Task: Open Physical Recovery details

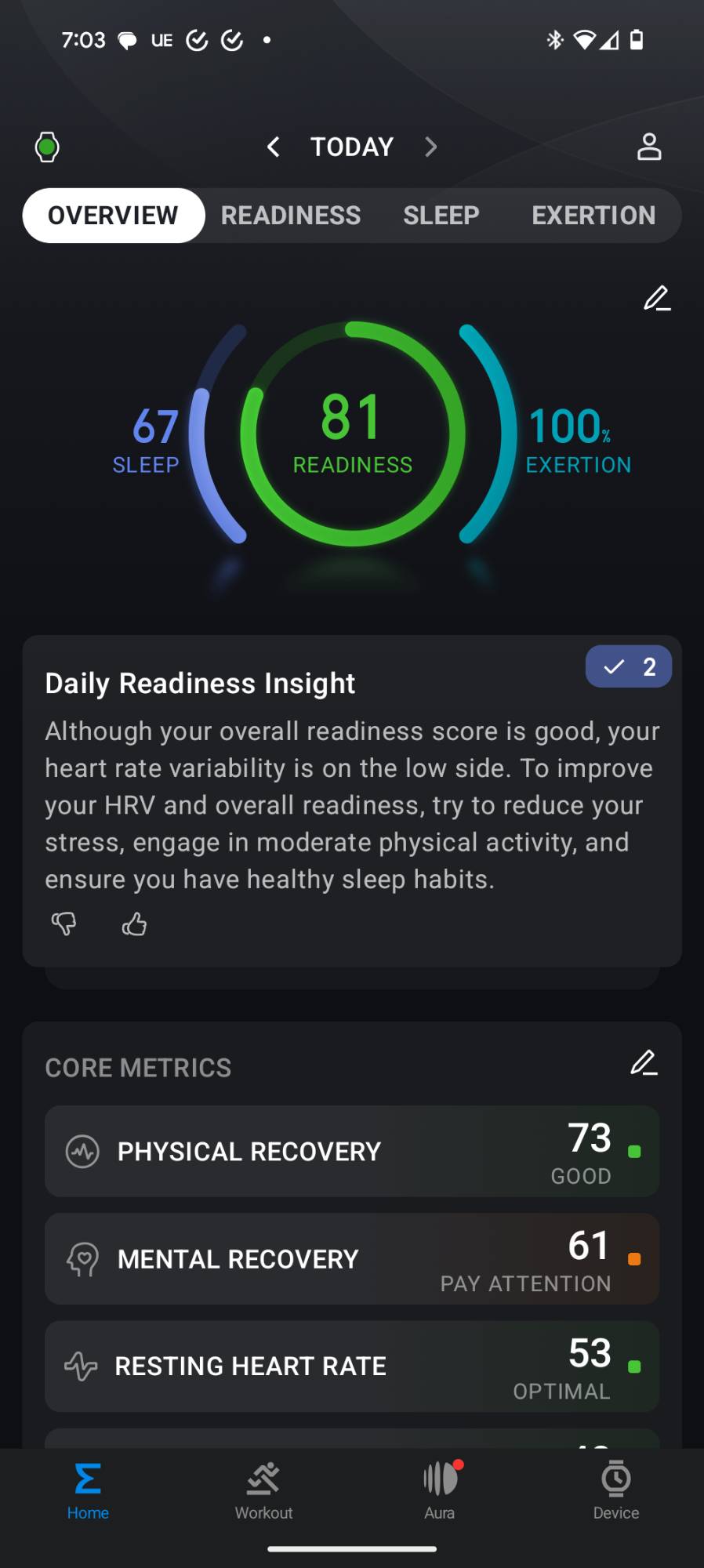Action: (352, 1151)
